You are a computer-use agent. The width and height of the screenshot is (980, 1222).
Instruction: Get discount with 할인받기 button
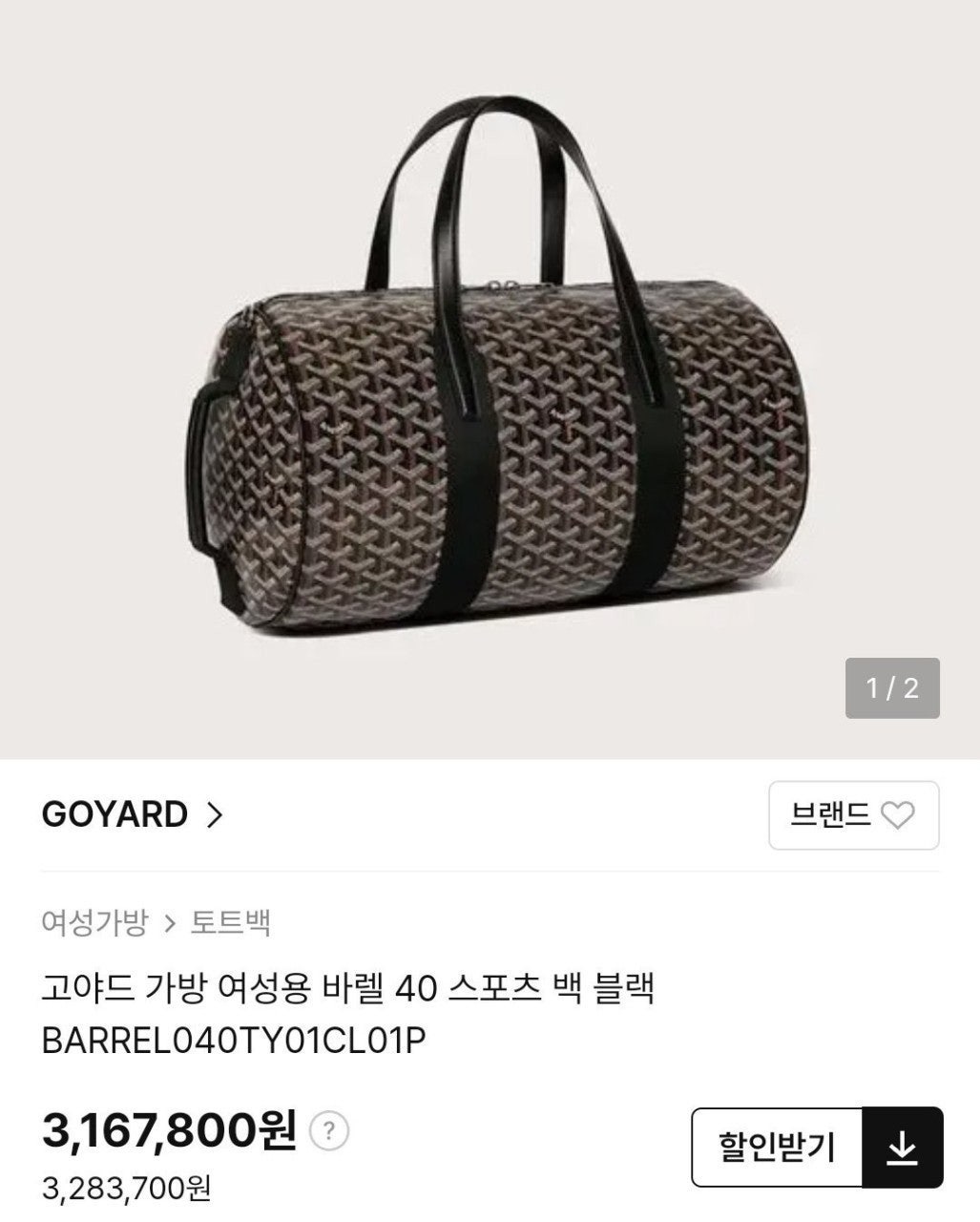(777, 1147)
